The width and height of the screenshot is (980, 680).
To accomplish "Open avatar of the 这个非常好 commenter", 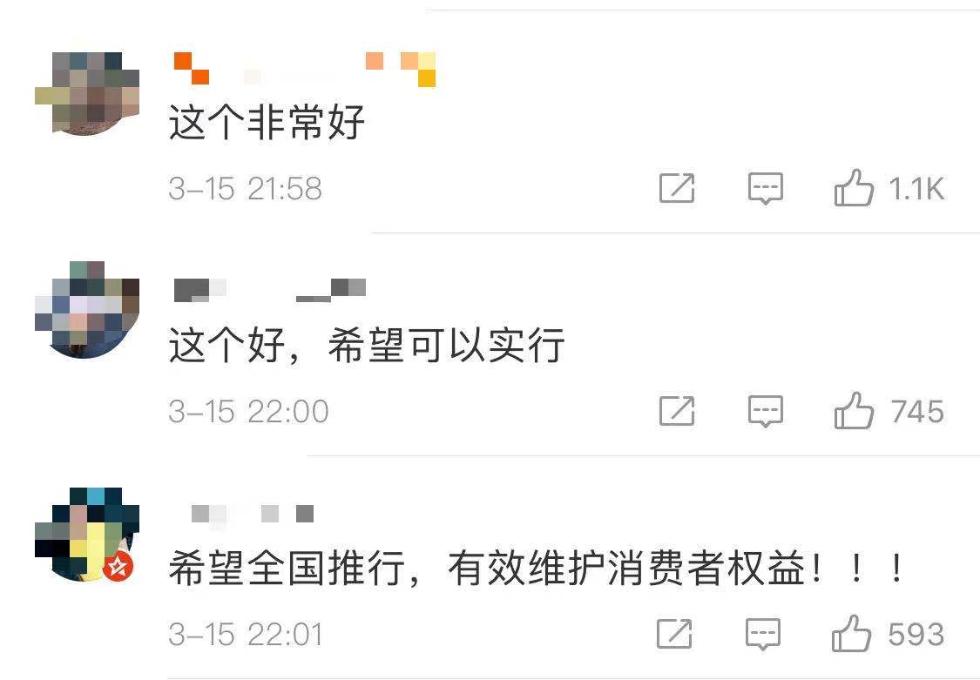I will [86, 94].
